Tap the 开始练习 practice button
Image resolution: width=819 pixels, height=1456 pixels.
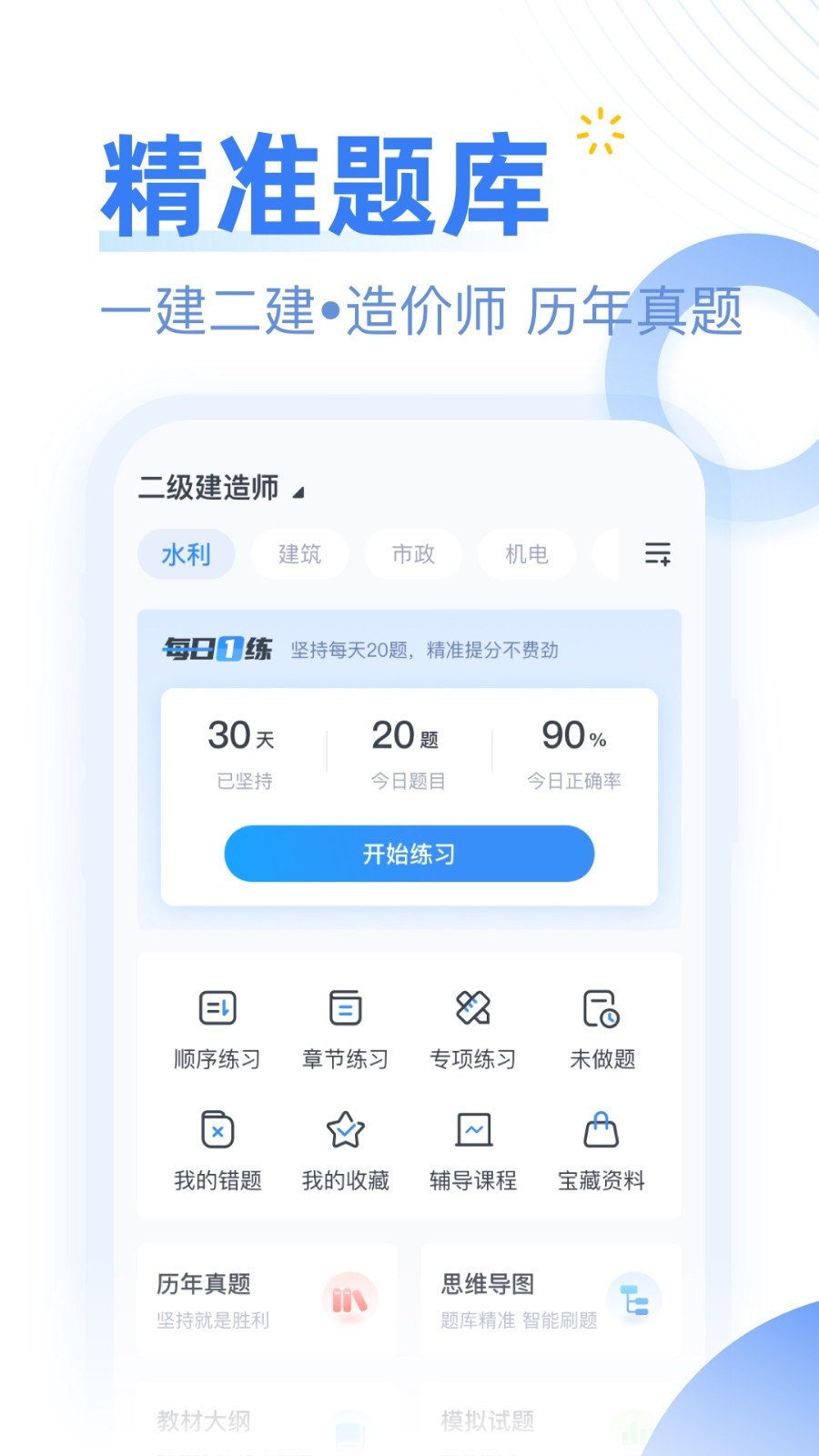click(408, 854)
